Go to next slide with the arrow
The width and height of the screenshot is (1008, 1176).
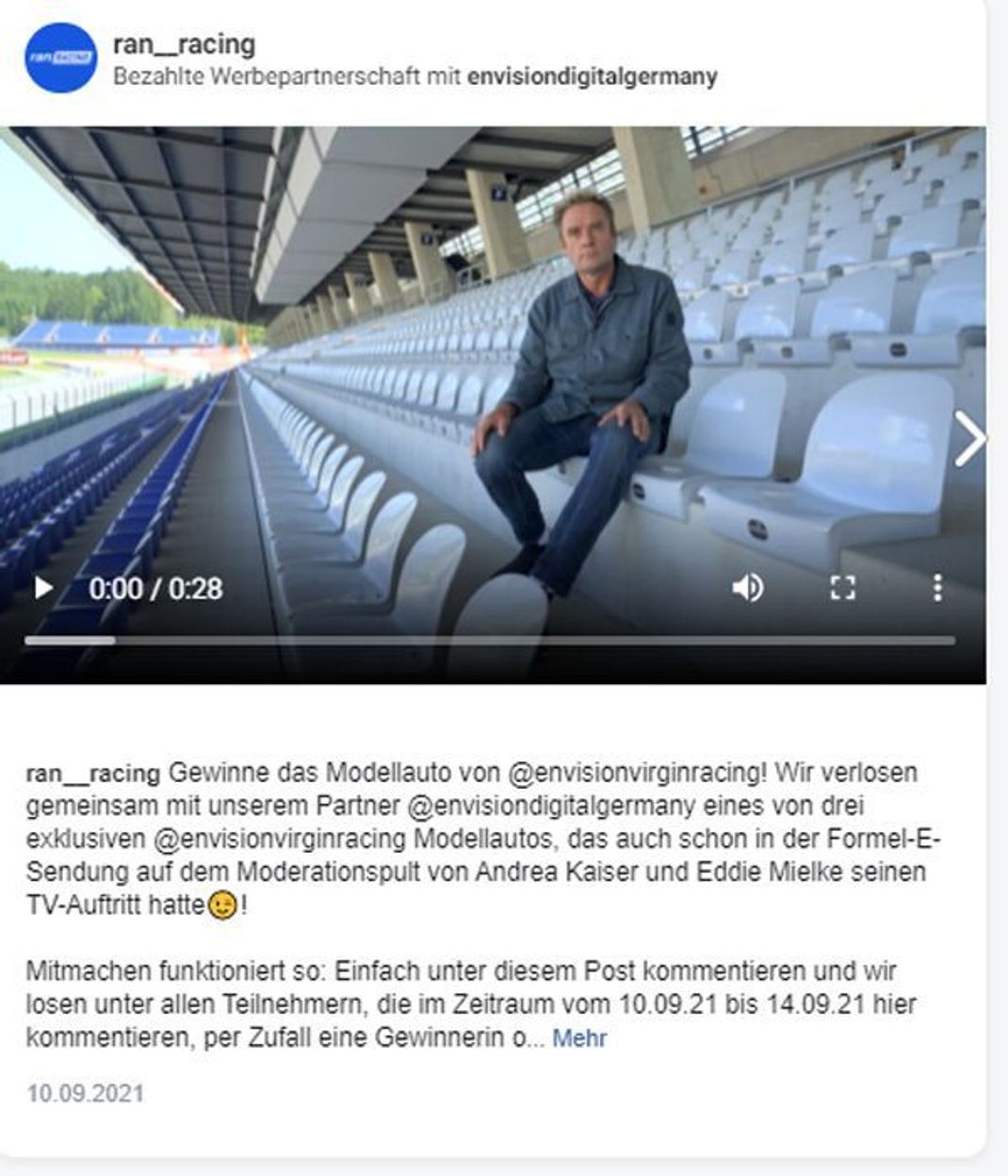click(x=968, y=439)
